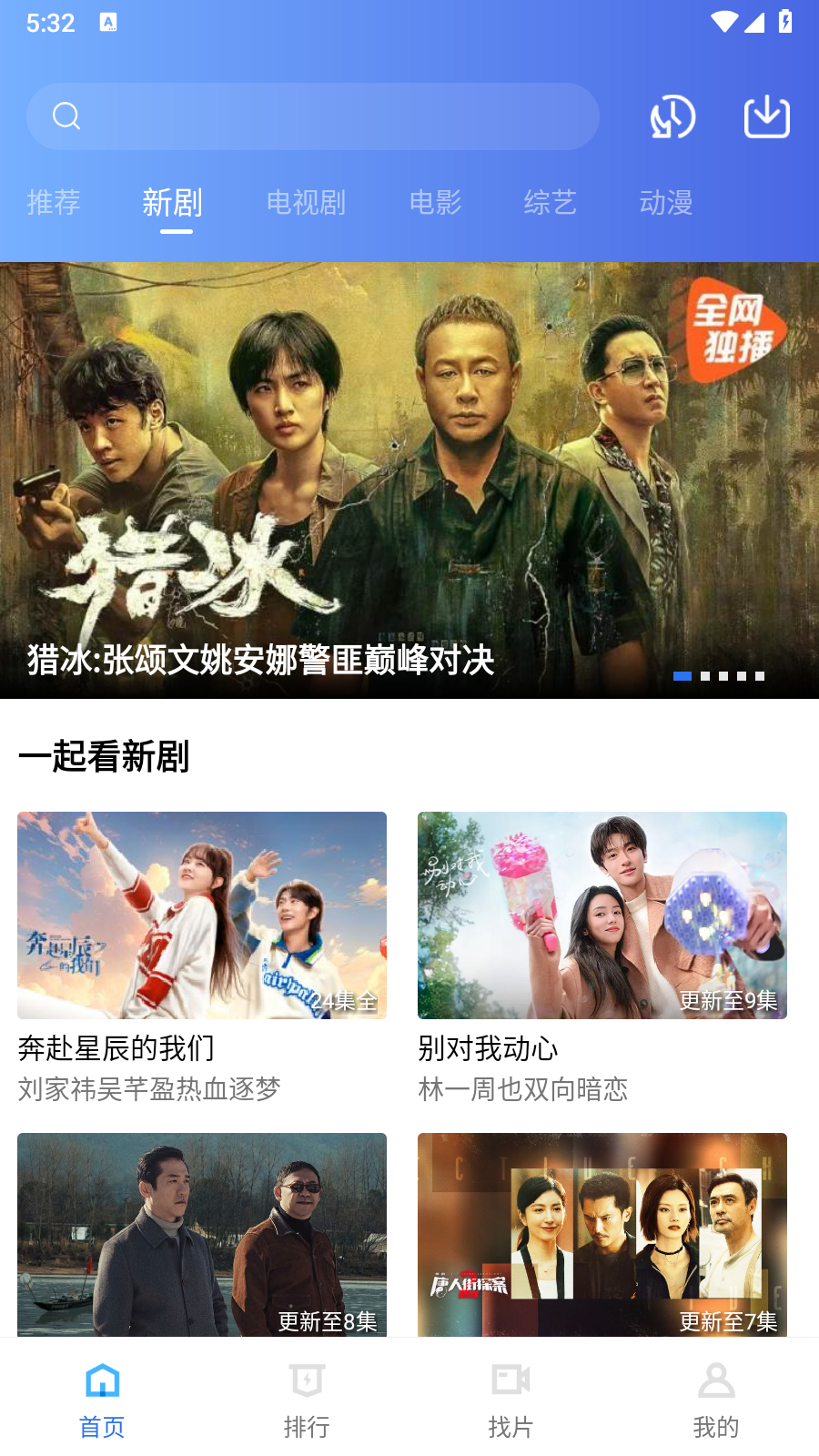The width and height of the screenshot is (819, 1456).
Task: Switch to the 动漫 tab
Action: (x=665, y=202)
